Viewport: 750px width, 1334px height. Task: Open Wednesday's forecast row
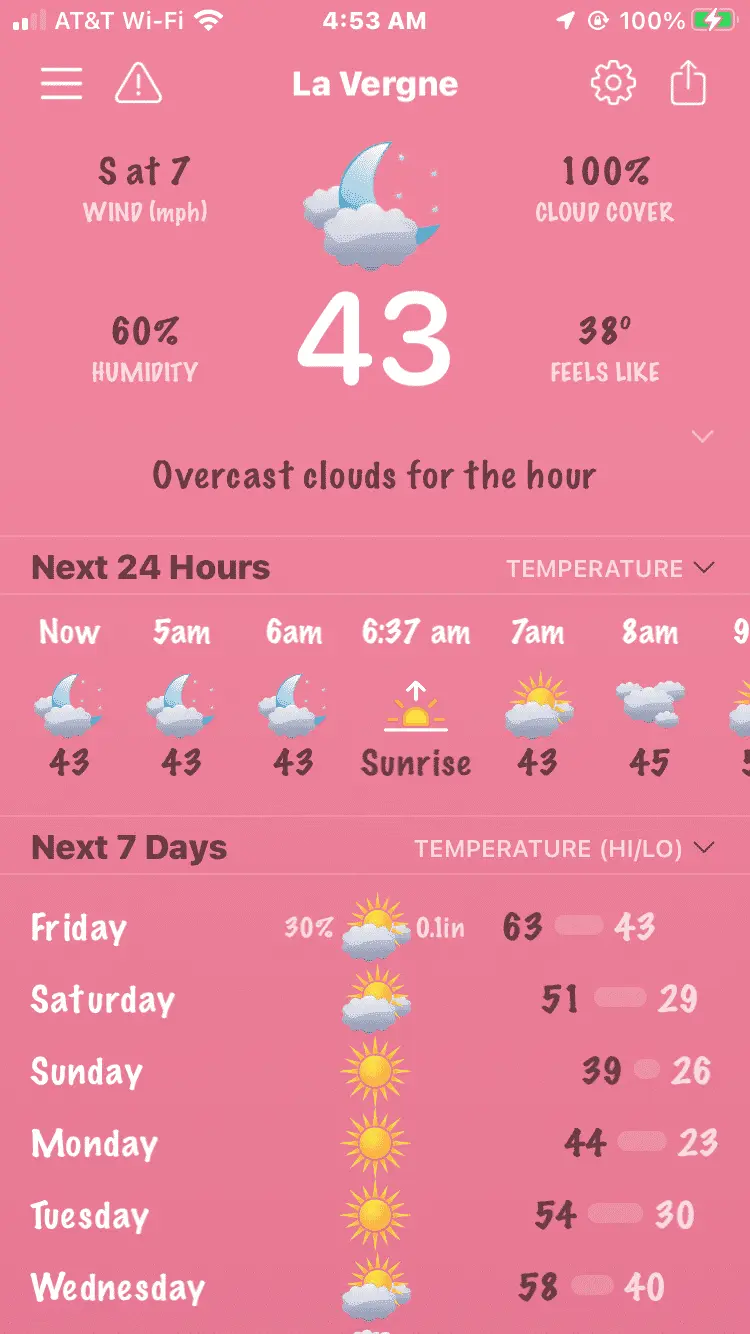coord(375,1287)
